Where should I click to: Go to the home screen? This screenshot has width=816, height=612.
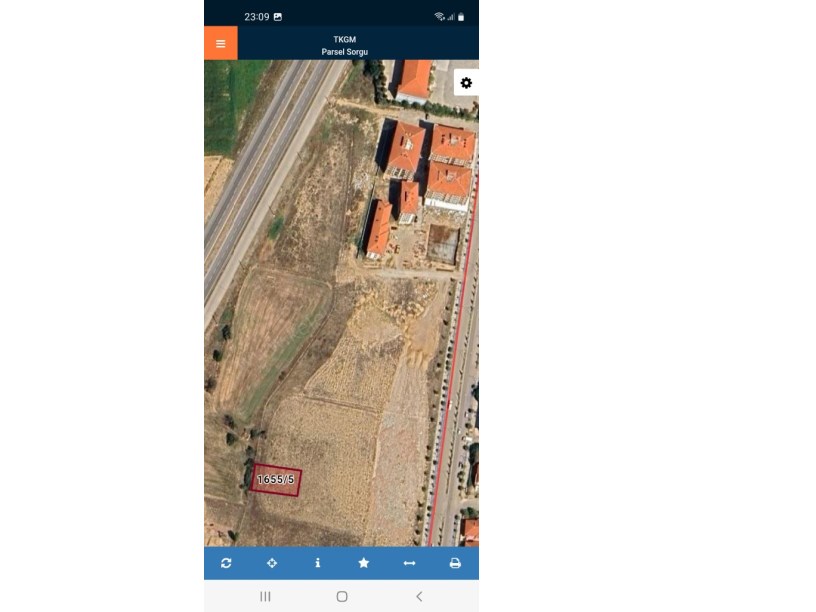click(342, 596)
